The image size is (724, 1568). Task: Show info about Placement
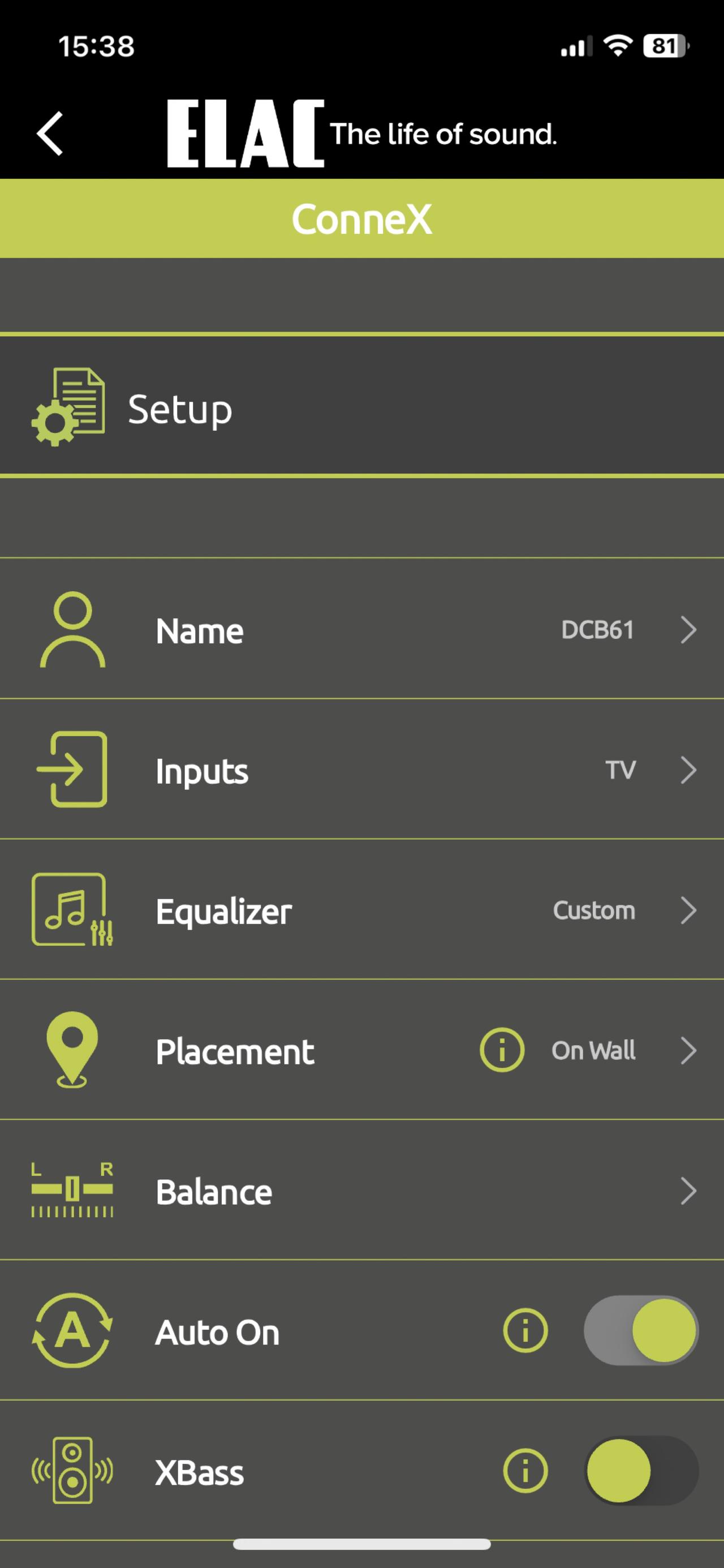pyautogui.click(x=501, y=1050)
